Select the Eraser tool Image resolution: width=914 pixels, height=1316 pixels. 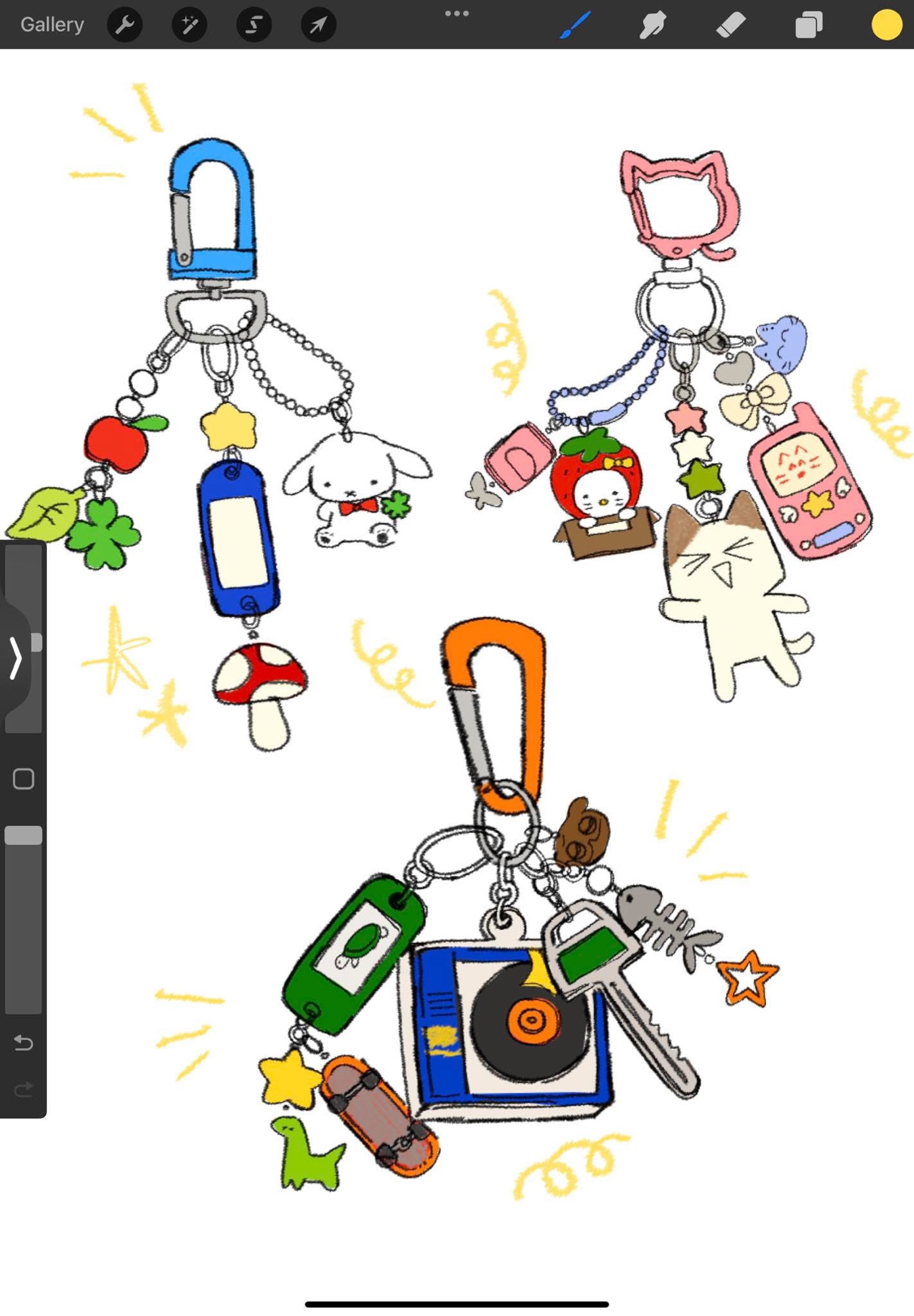click(730, 25)
